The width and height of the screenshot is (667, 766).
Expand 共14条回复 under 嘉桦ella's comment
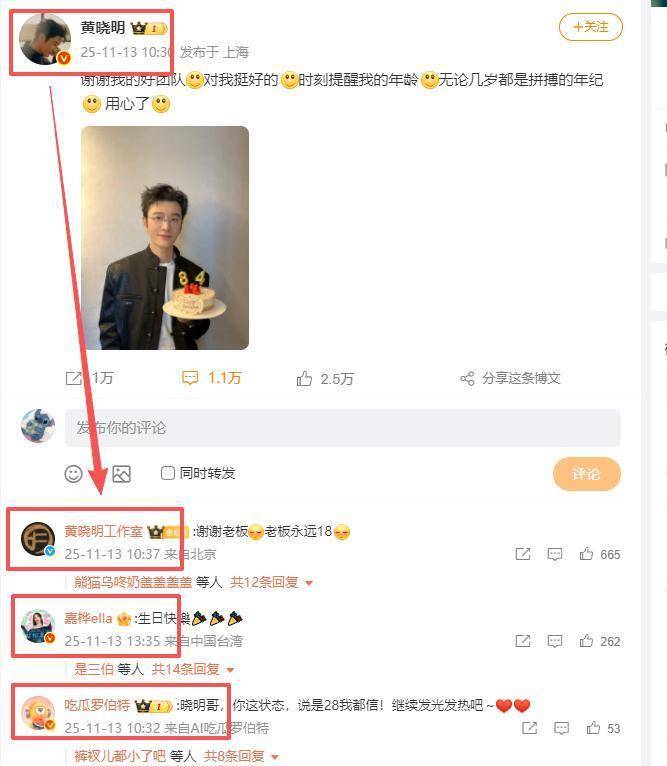pyautogui.click(x=192, y=669)
